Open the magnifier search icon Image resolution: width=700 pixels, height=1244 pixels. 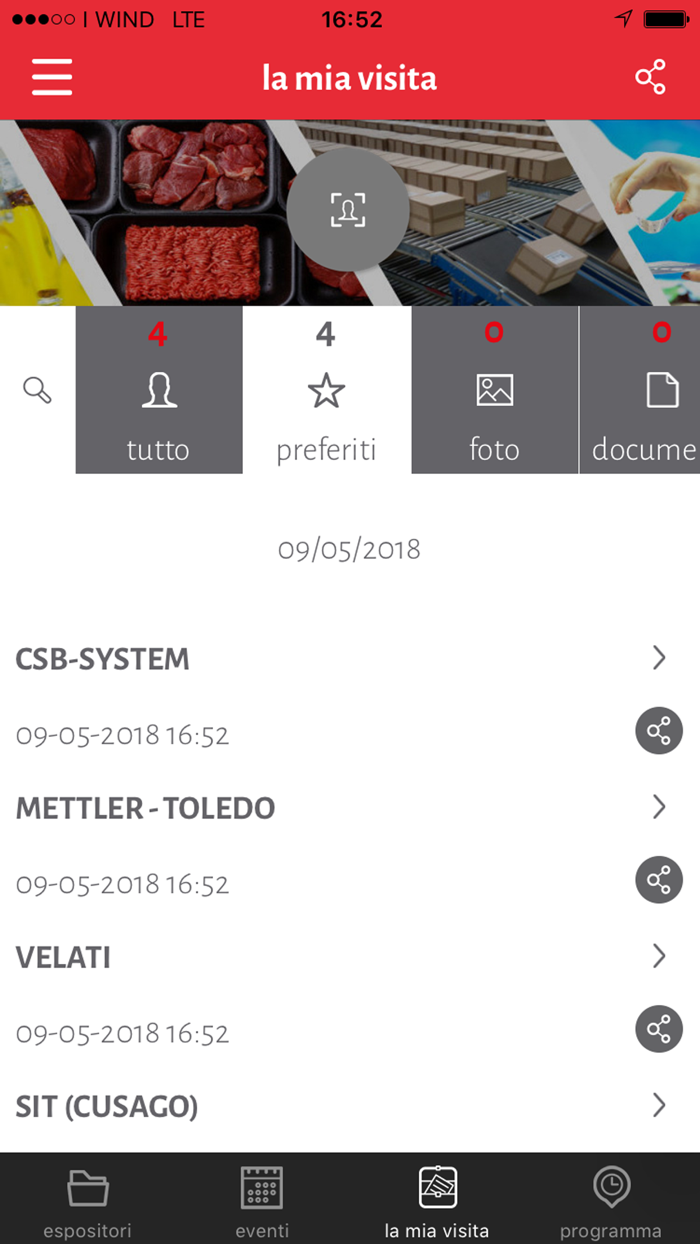38,390
